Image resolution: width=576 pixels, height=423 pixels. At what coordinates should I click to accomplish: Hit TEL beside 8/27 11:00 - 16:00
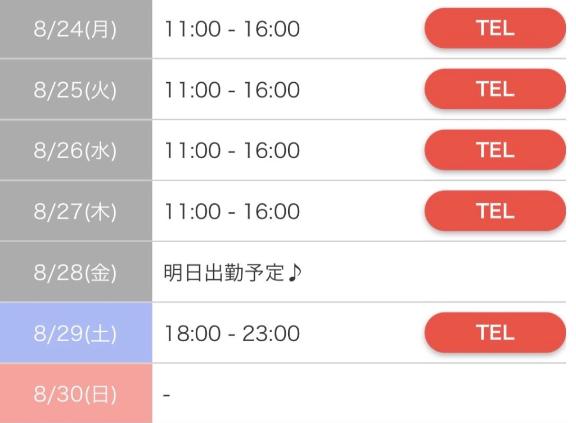pos(495,211)
